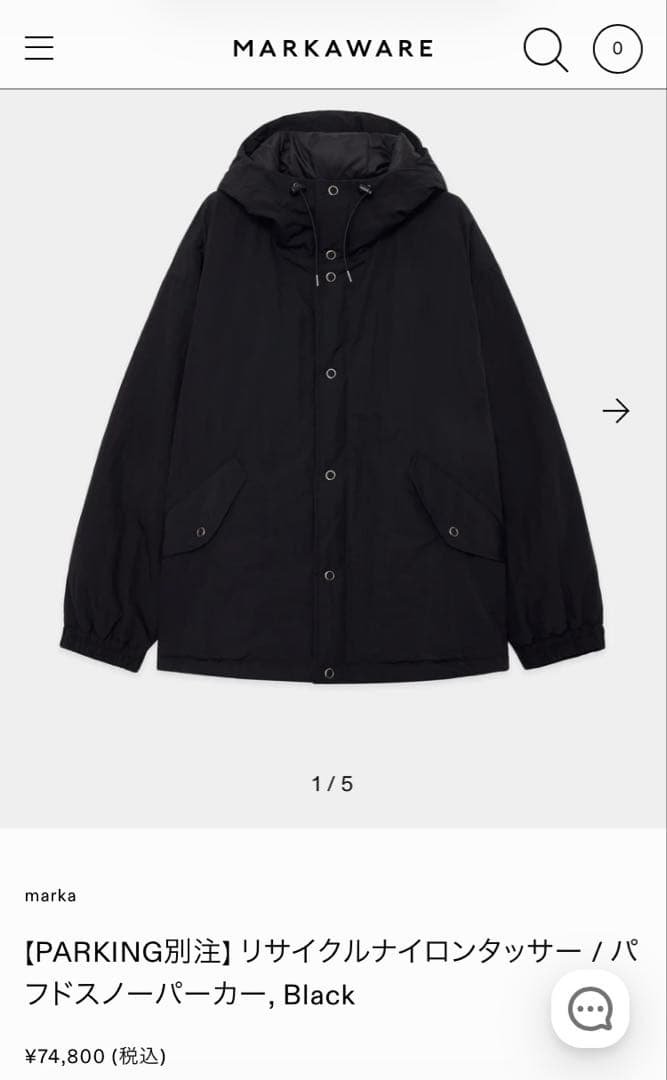Open the search magnifier
The image size is (667, 1080).
(545, 48)
